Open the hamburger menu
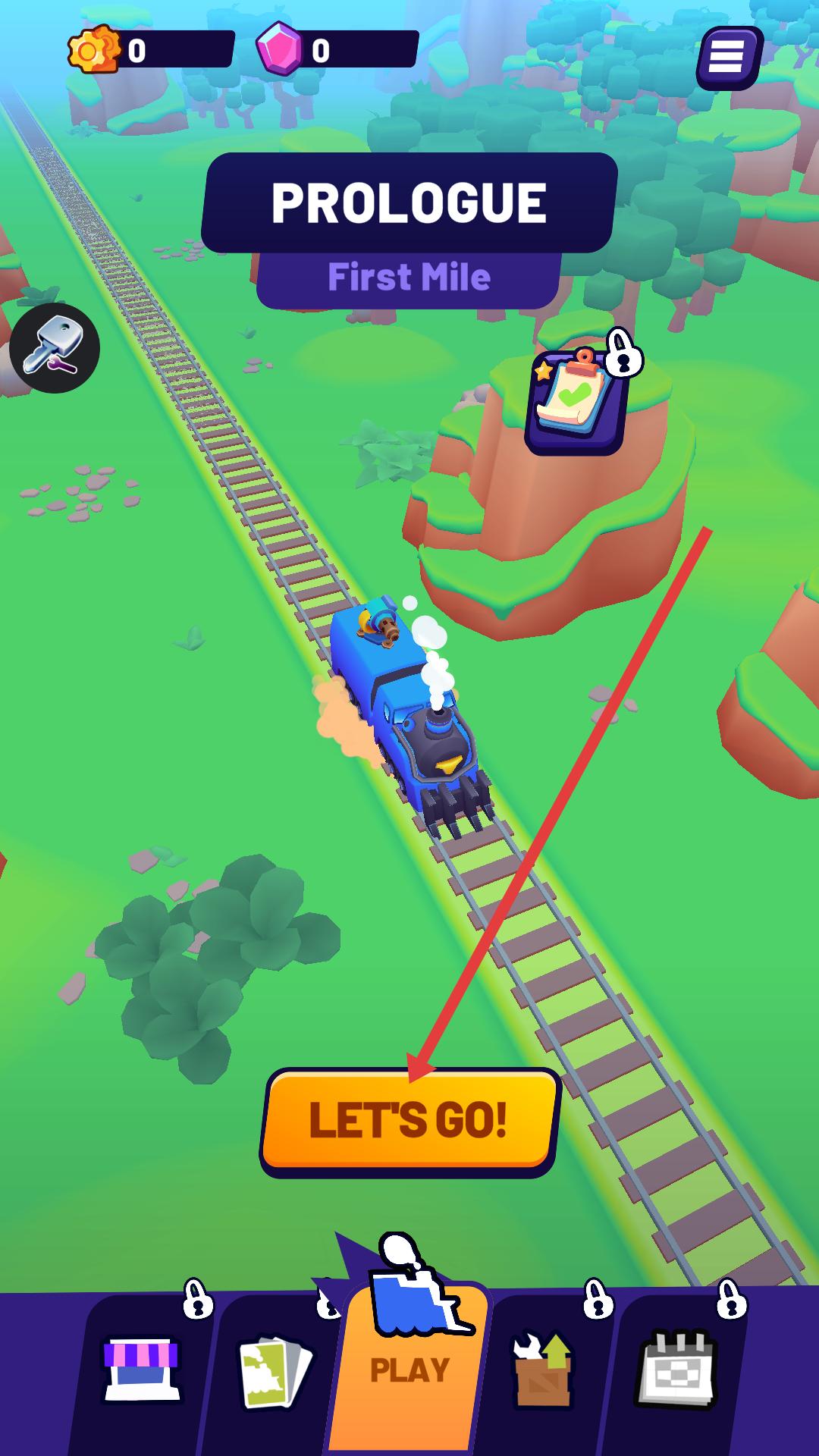 click(729, 58)
